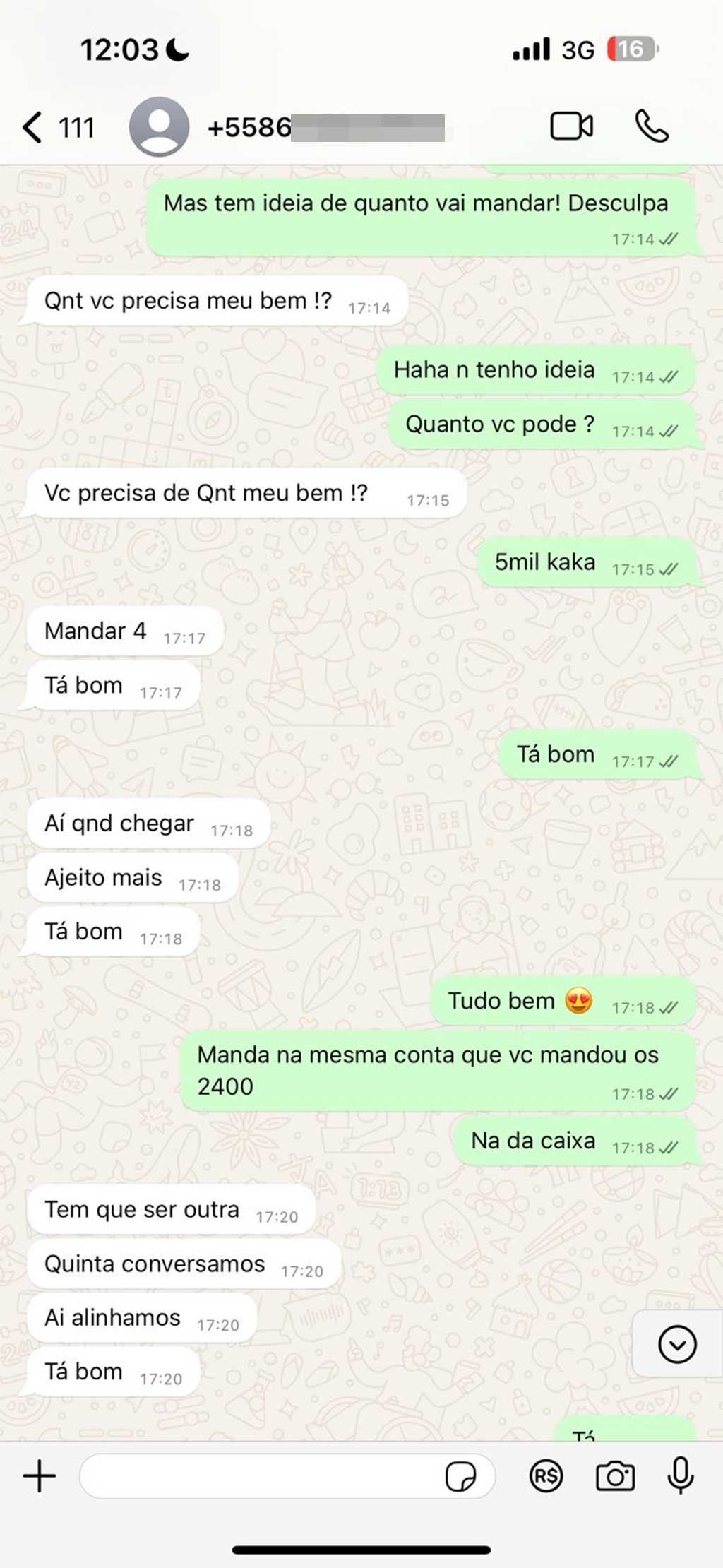
Task: Open the sticker picker
Action: tap(460, 1476)
